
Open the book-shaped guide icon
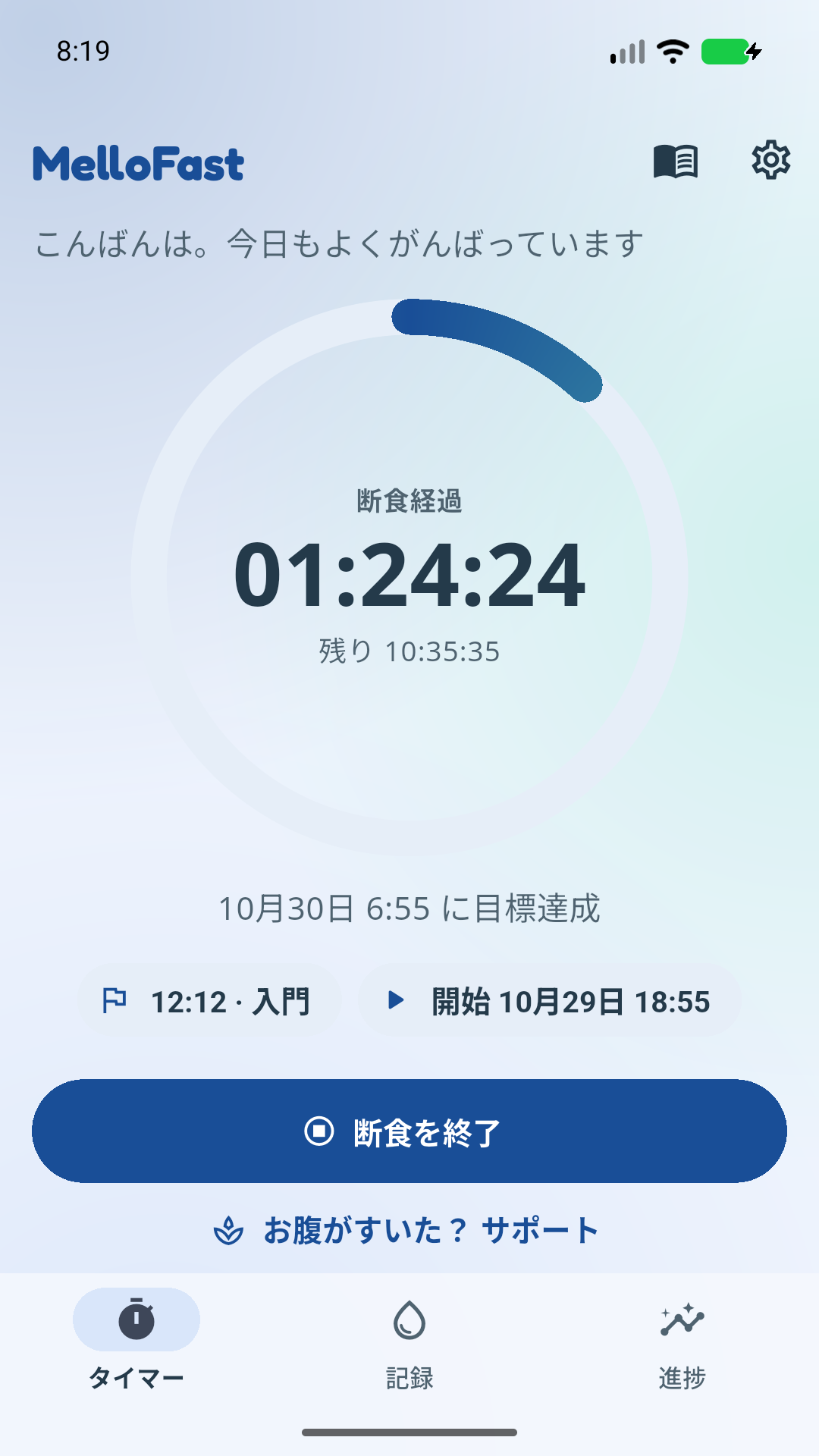click(x=676, y=161)
